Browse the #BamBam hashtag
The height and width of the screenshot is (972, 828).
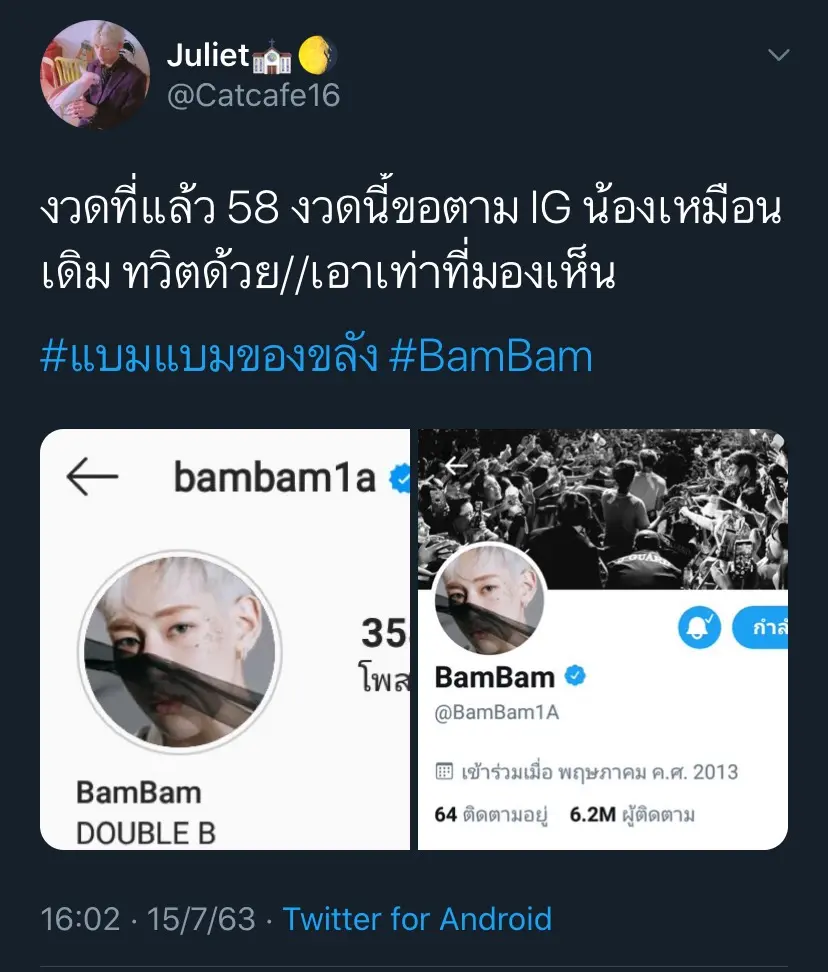point(490,357)
